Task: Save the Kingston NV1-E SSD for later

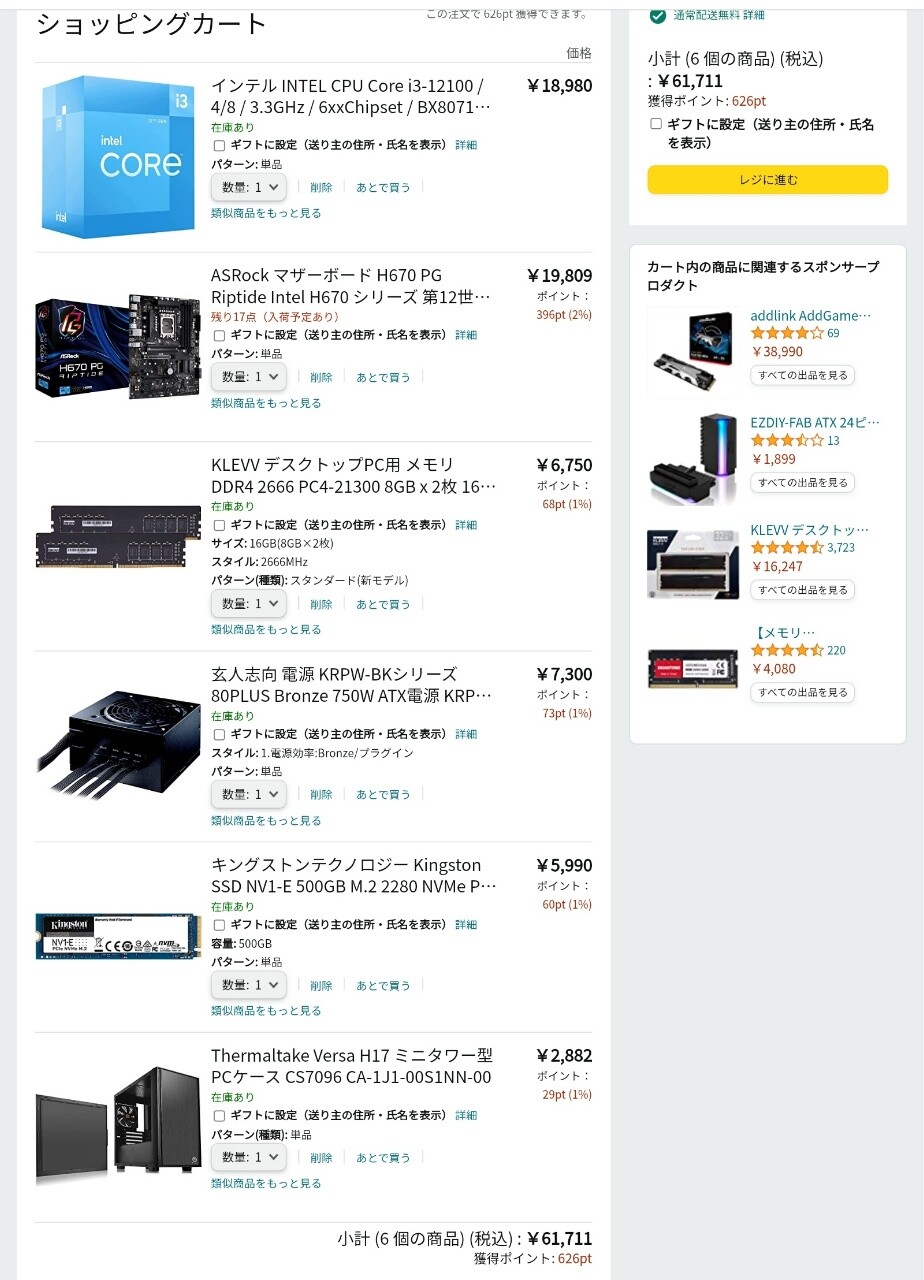Action: tap(383, 985)
